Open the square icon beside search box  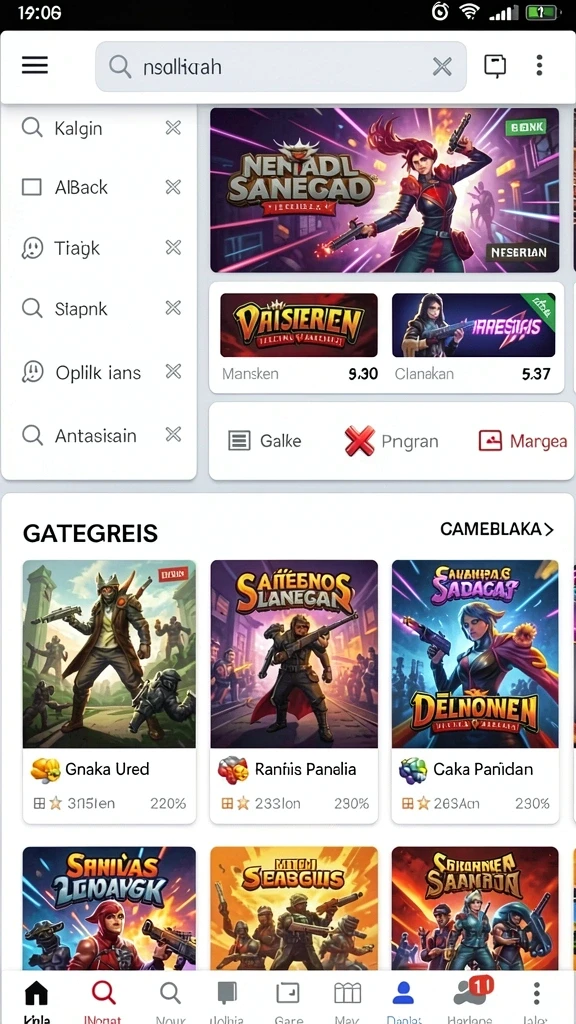tap(495, 65)
